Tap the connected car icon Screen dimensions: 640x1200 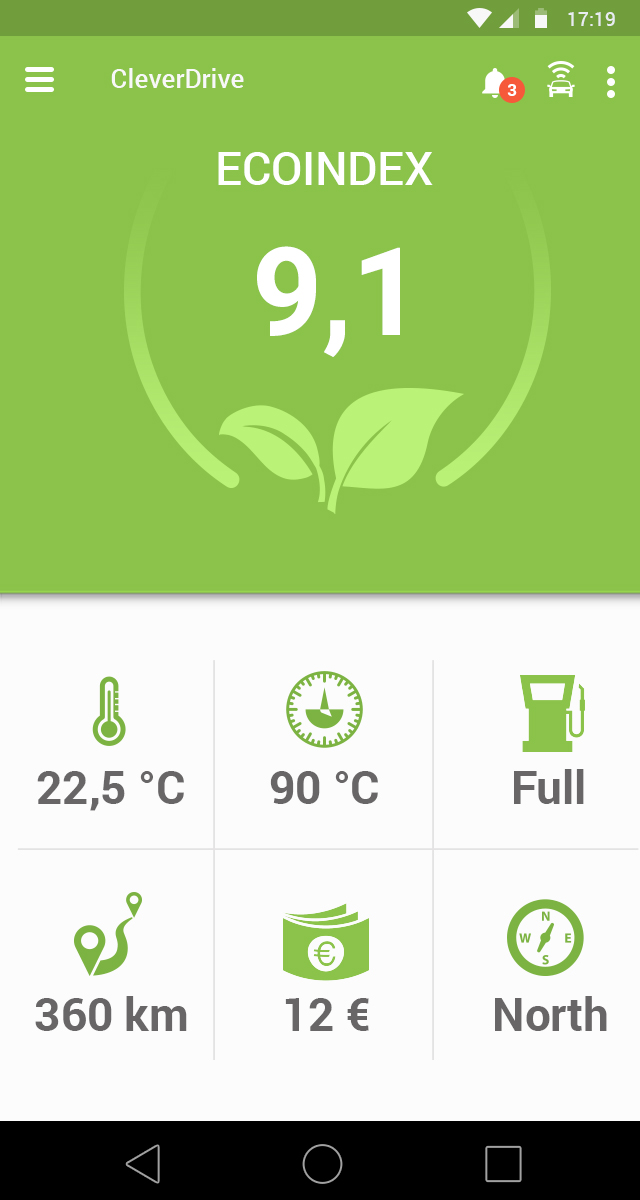tap(561, 80)
